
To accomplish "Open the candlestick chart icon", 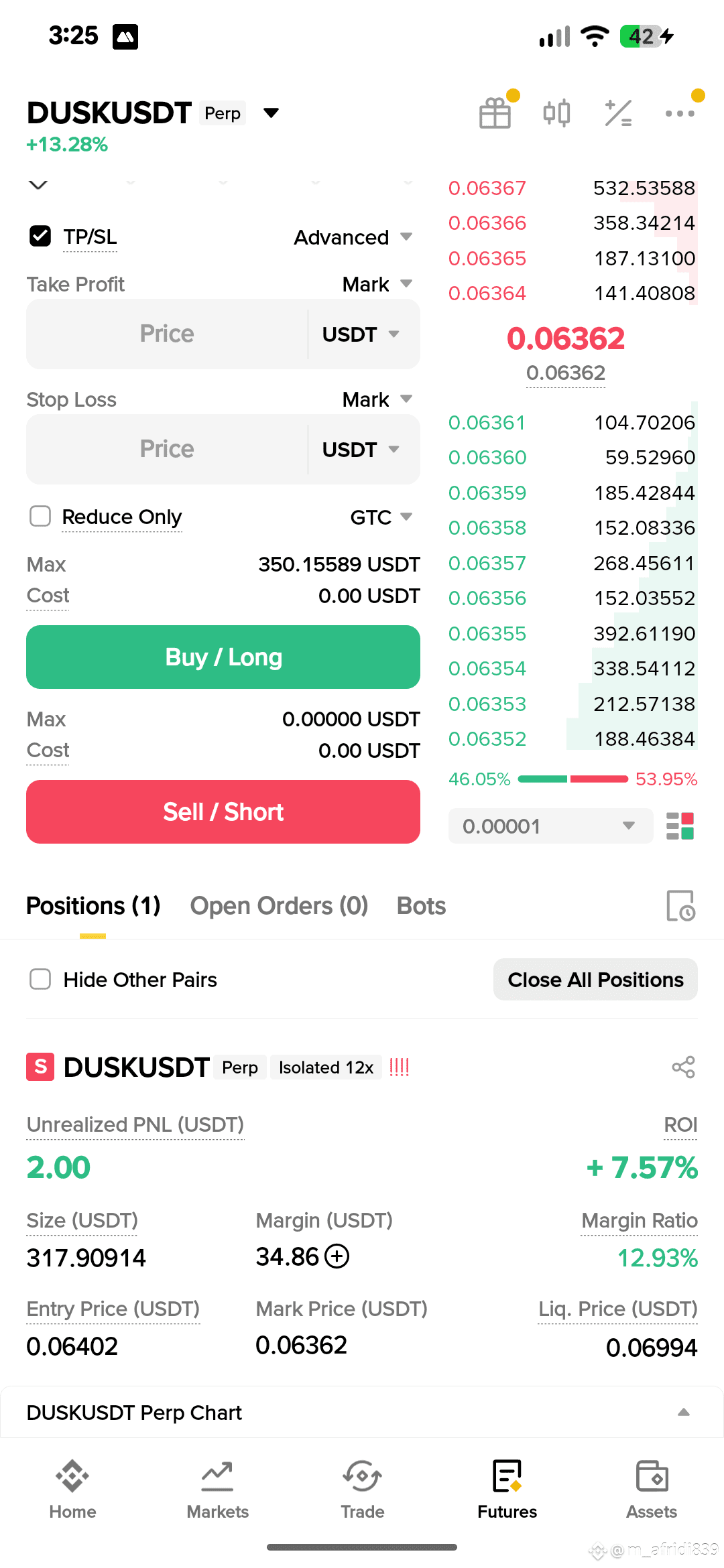I will click(556, 113).
